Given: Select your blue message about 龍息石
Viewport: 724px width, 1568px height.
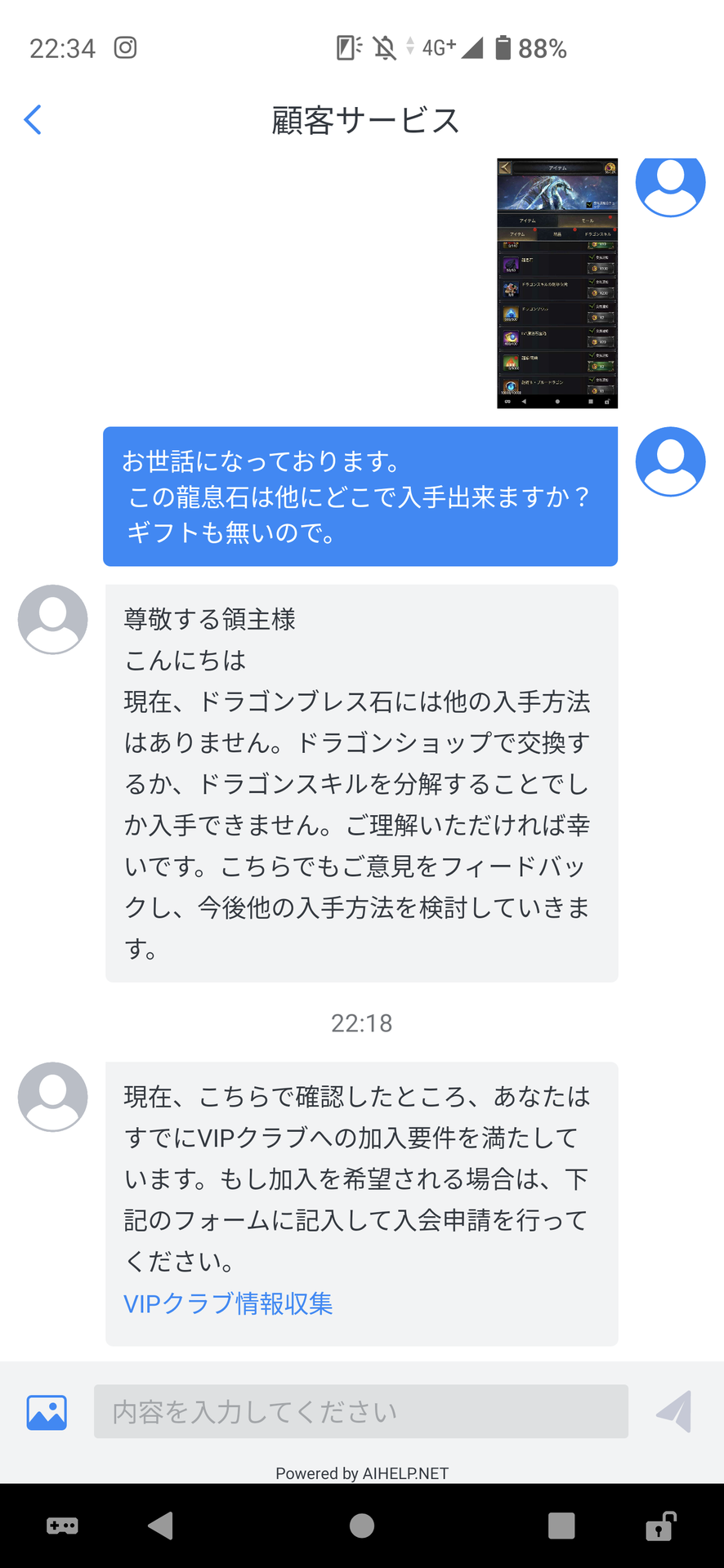Looking at the screenshot, I should 360,496.
